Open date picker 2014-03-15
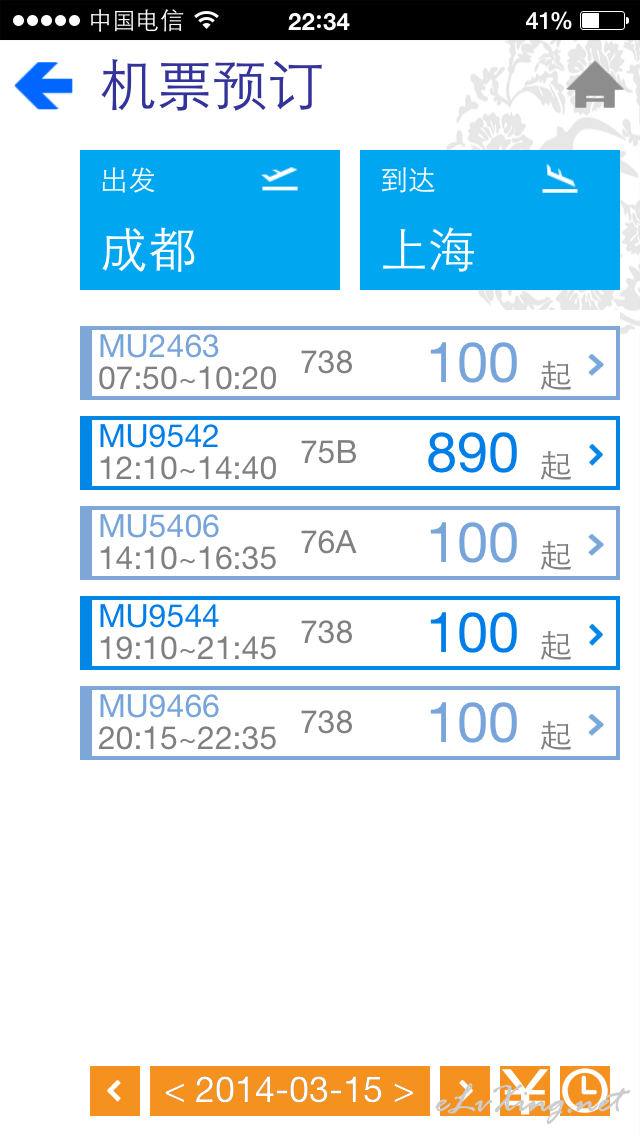The width and height of the screenshot is (640, 1136). click(289, 1090)
